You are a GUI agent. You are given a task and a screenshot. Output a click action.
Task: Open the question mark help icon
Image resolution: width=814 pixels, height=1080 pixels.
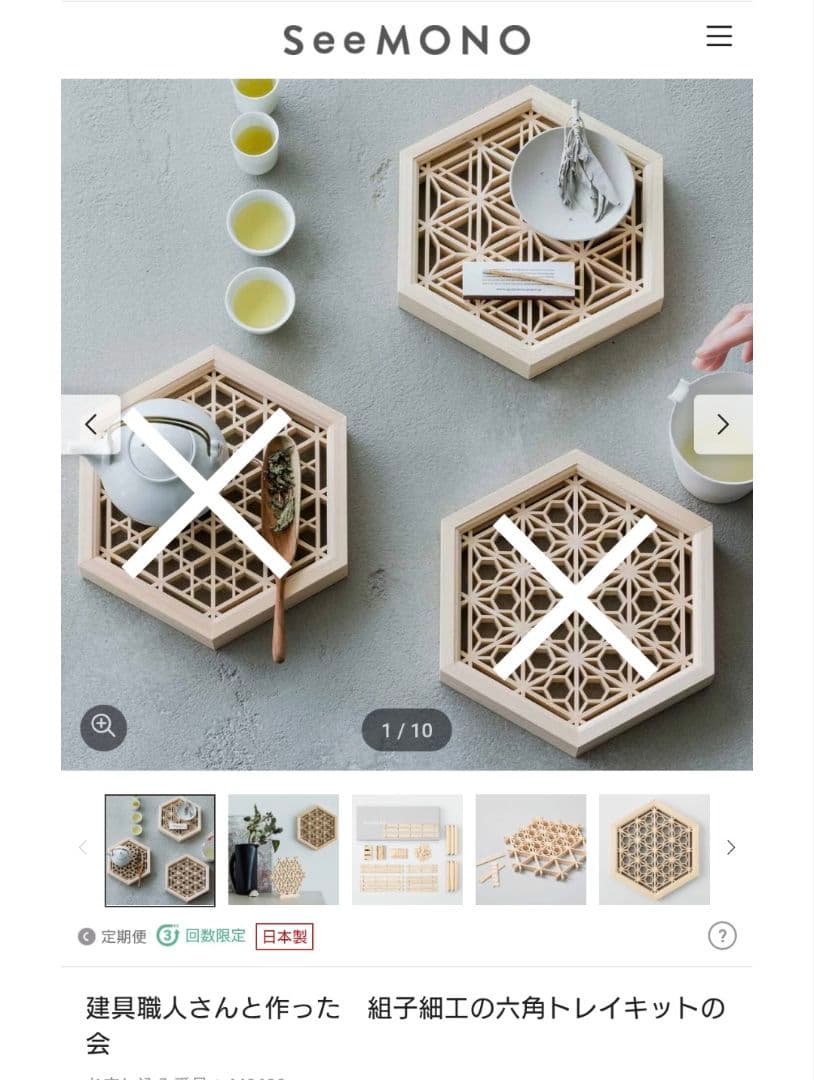(x=722, y=936)
